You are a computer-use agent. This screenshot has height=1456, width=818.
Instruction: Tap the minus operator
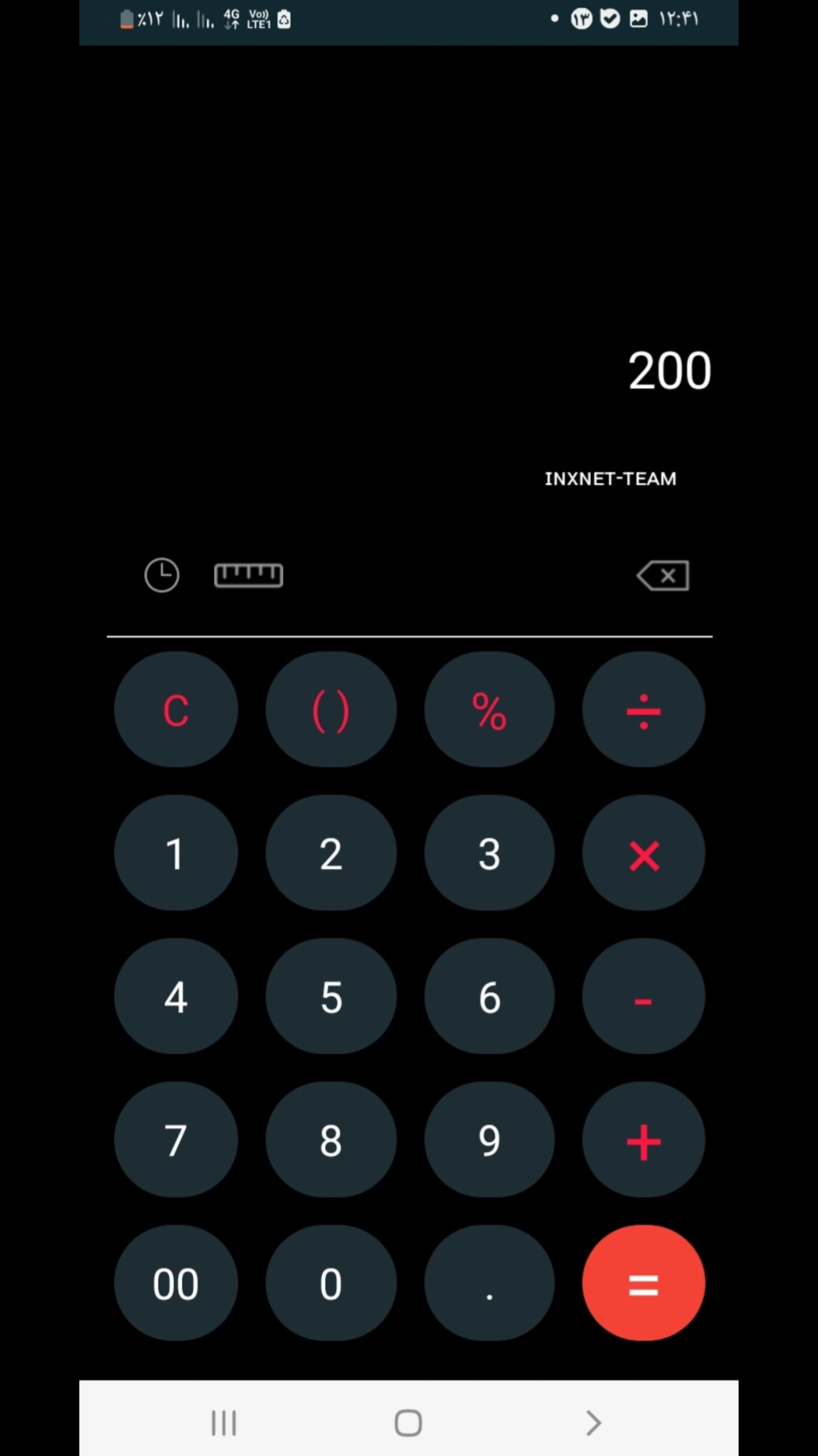point(643,997)
